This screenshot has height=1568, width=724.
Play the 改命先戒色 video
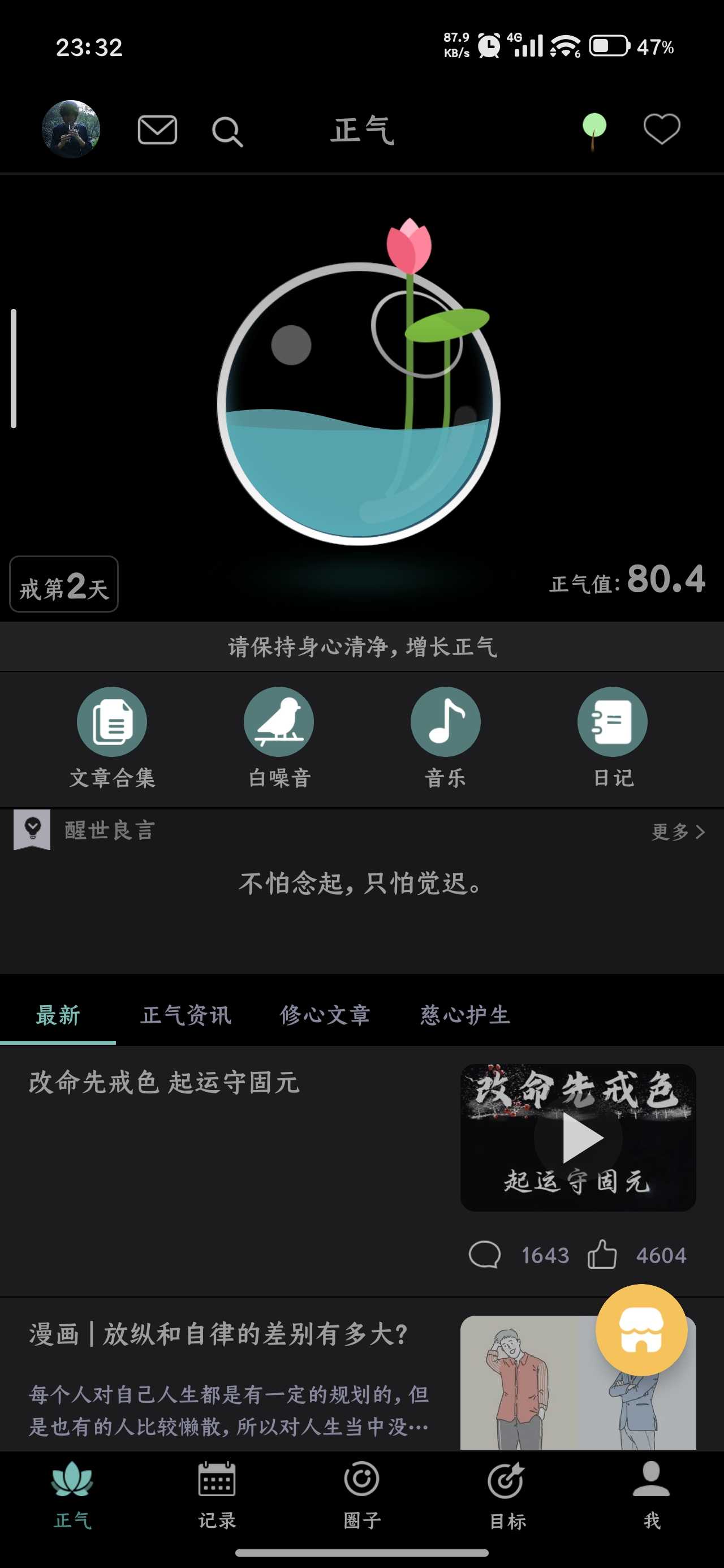point(579,1137)
